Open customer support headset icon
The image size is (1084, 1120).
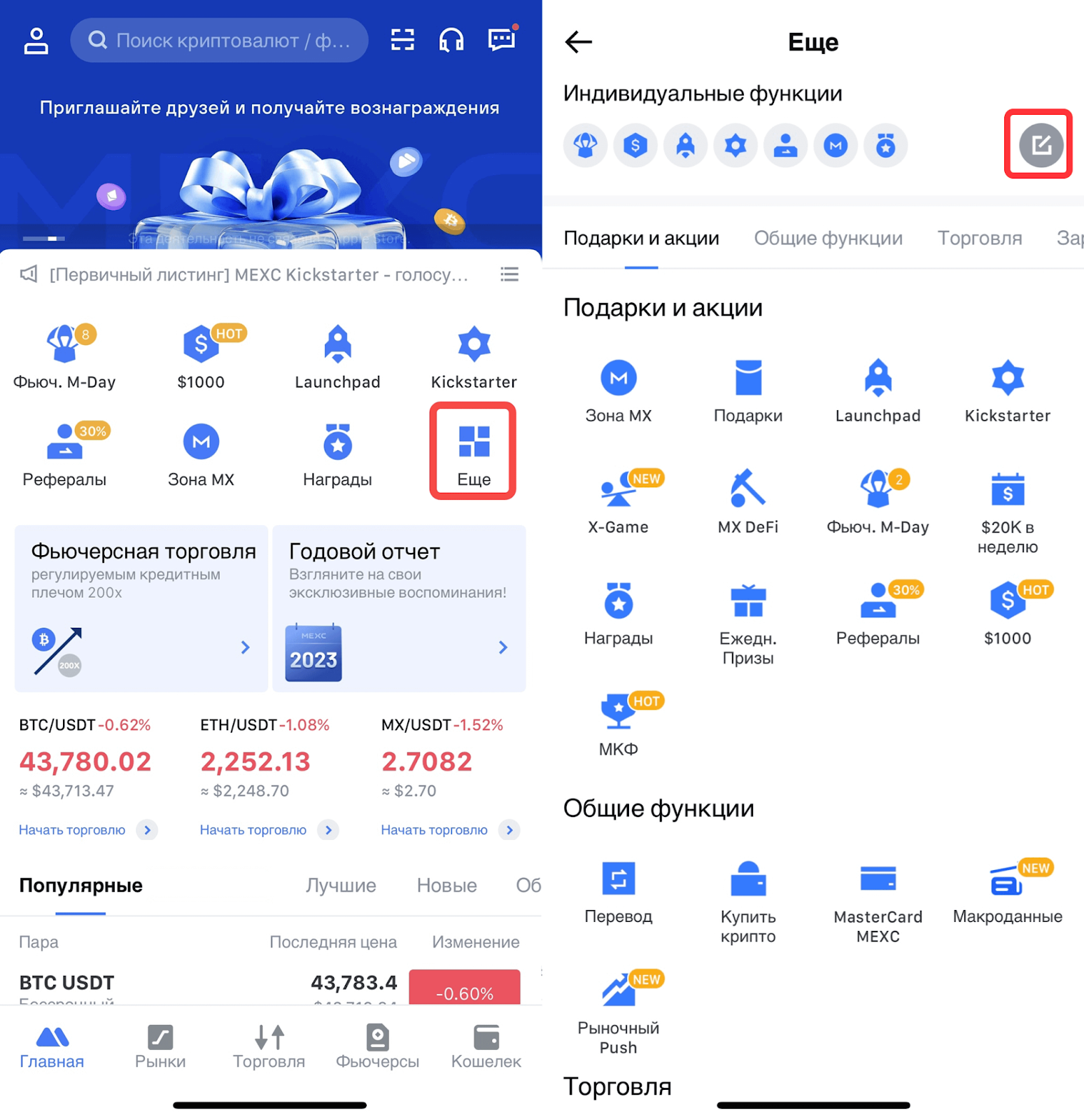[x=451, y=40]
